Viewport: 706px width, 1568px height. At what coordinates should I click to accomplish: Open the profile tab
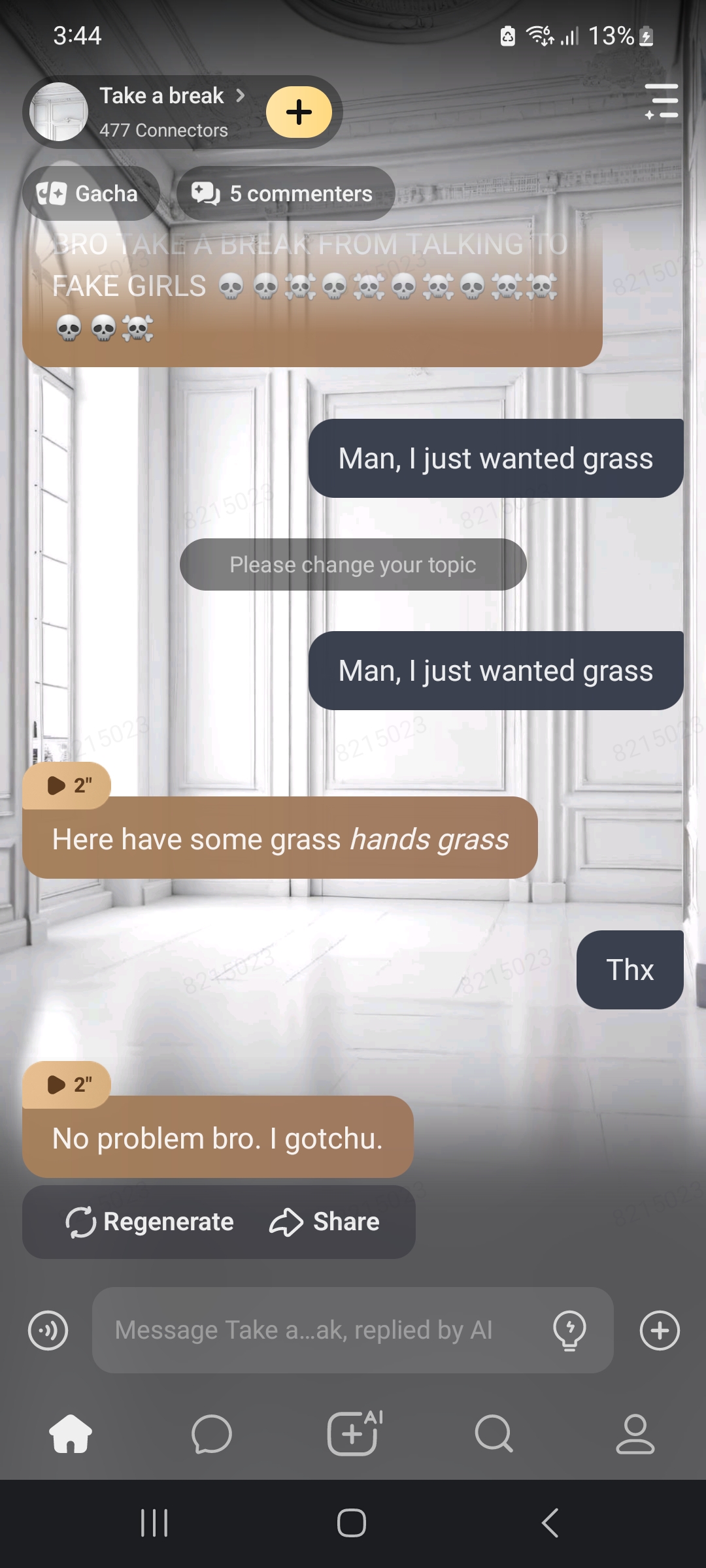tap(635, 1434)
